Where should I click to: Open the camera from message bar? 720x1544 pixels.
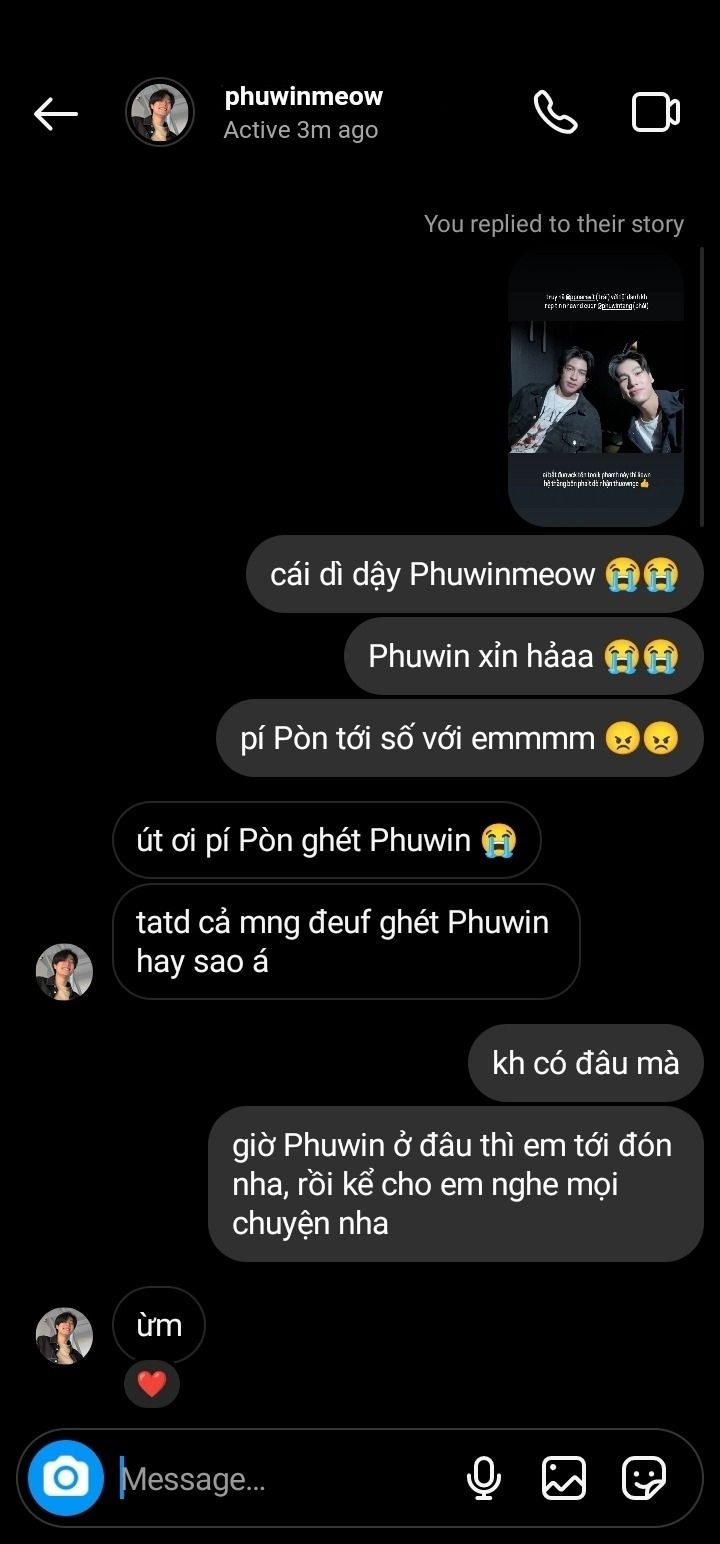(66, 1478)
